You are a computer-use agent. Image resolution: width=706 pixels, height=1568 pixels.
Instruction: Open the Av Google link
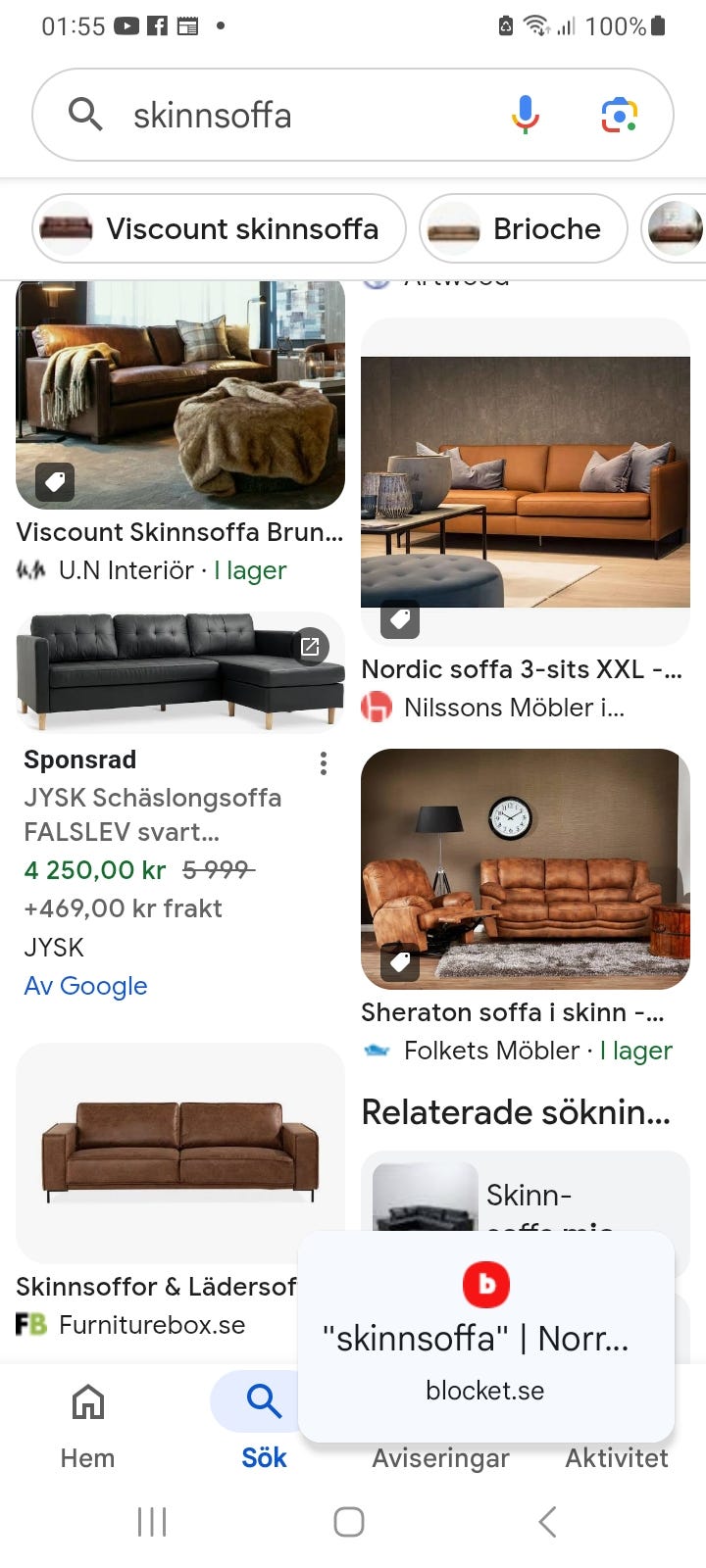tap(85, 986)
